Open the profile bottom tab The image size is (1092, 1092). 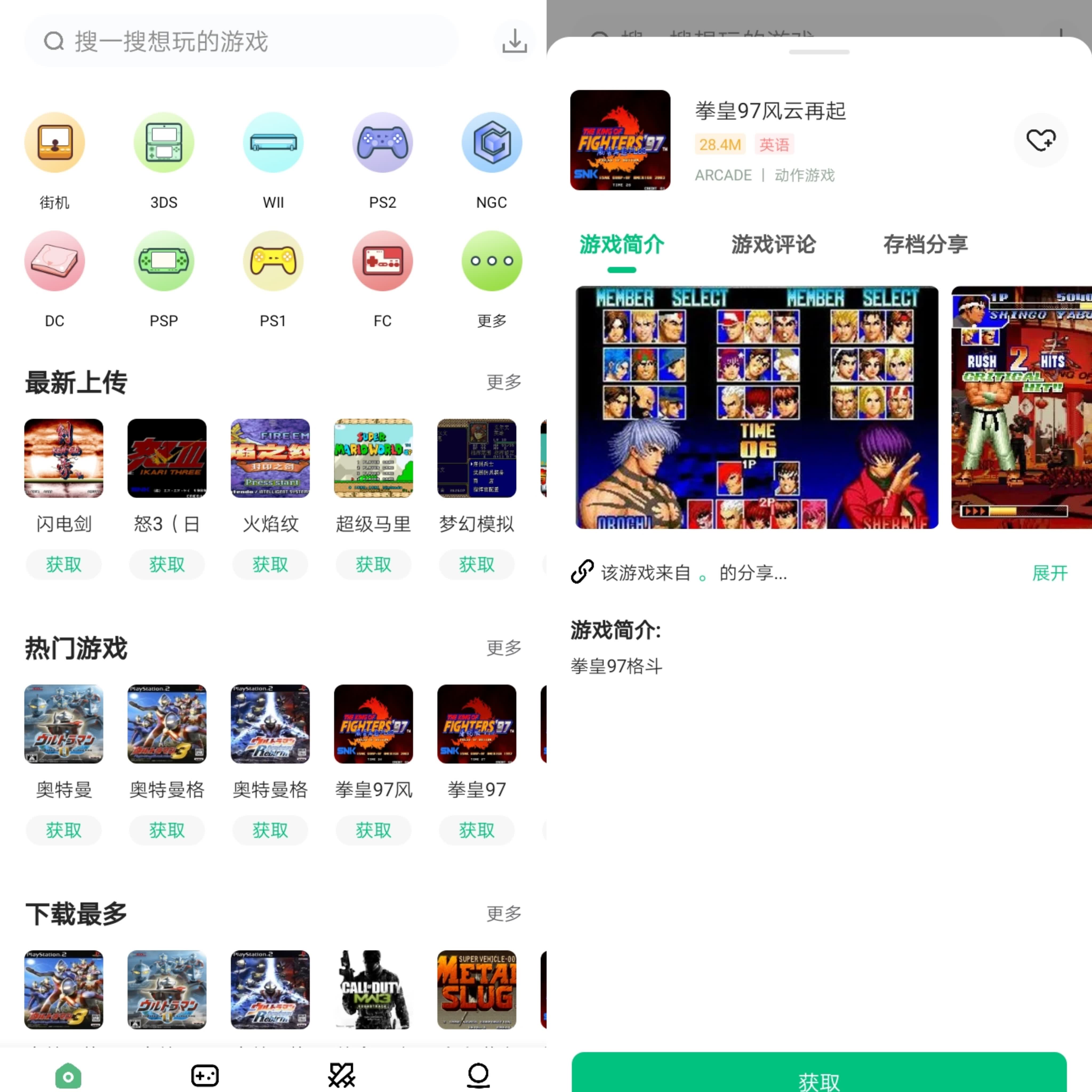click(478, 1075)
